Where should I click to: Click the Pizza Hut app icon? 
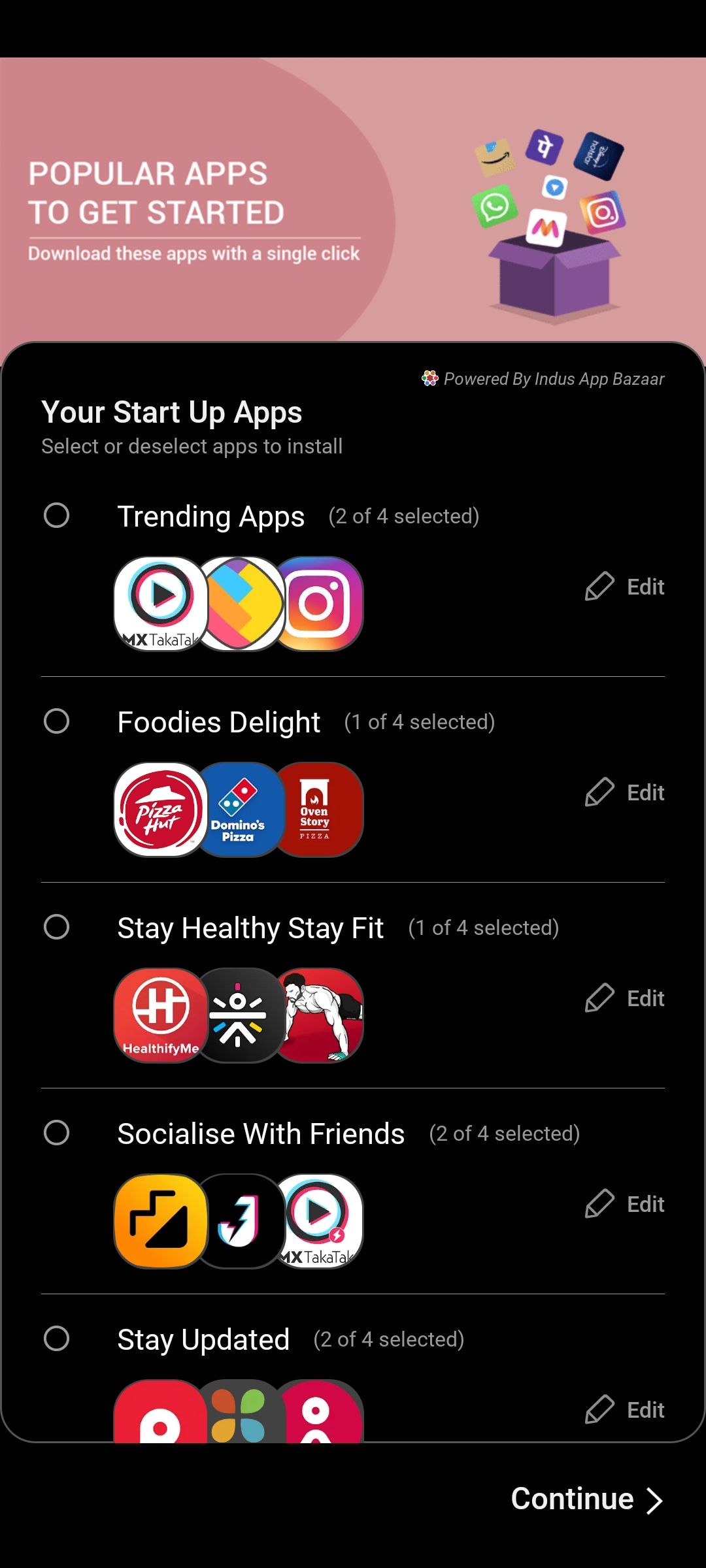click(159, 810)
